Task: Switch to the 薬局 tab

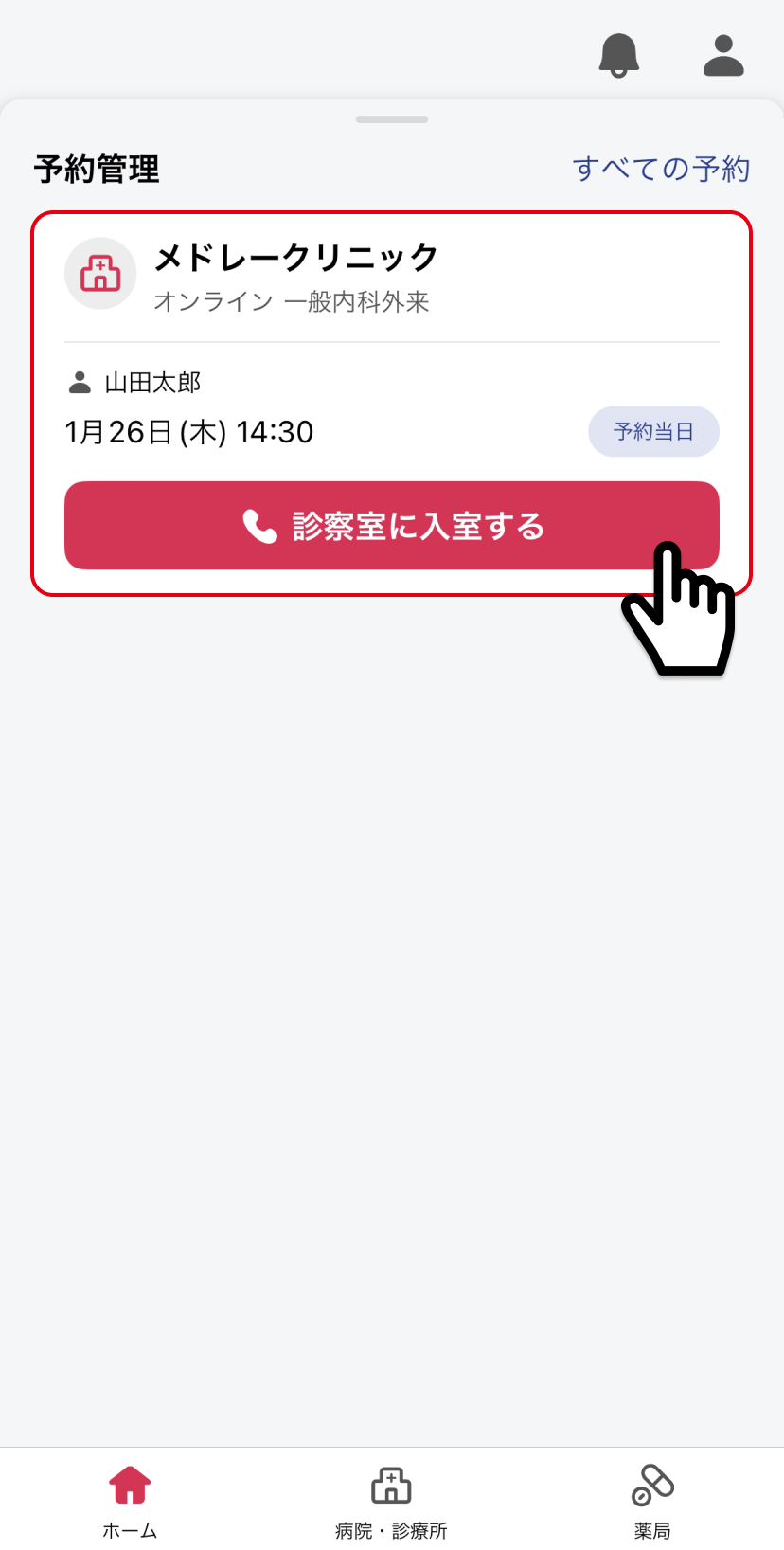Action: (x=652, y=1501)
